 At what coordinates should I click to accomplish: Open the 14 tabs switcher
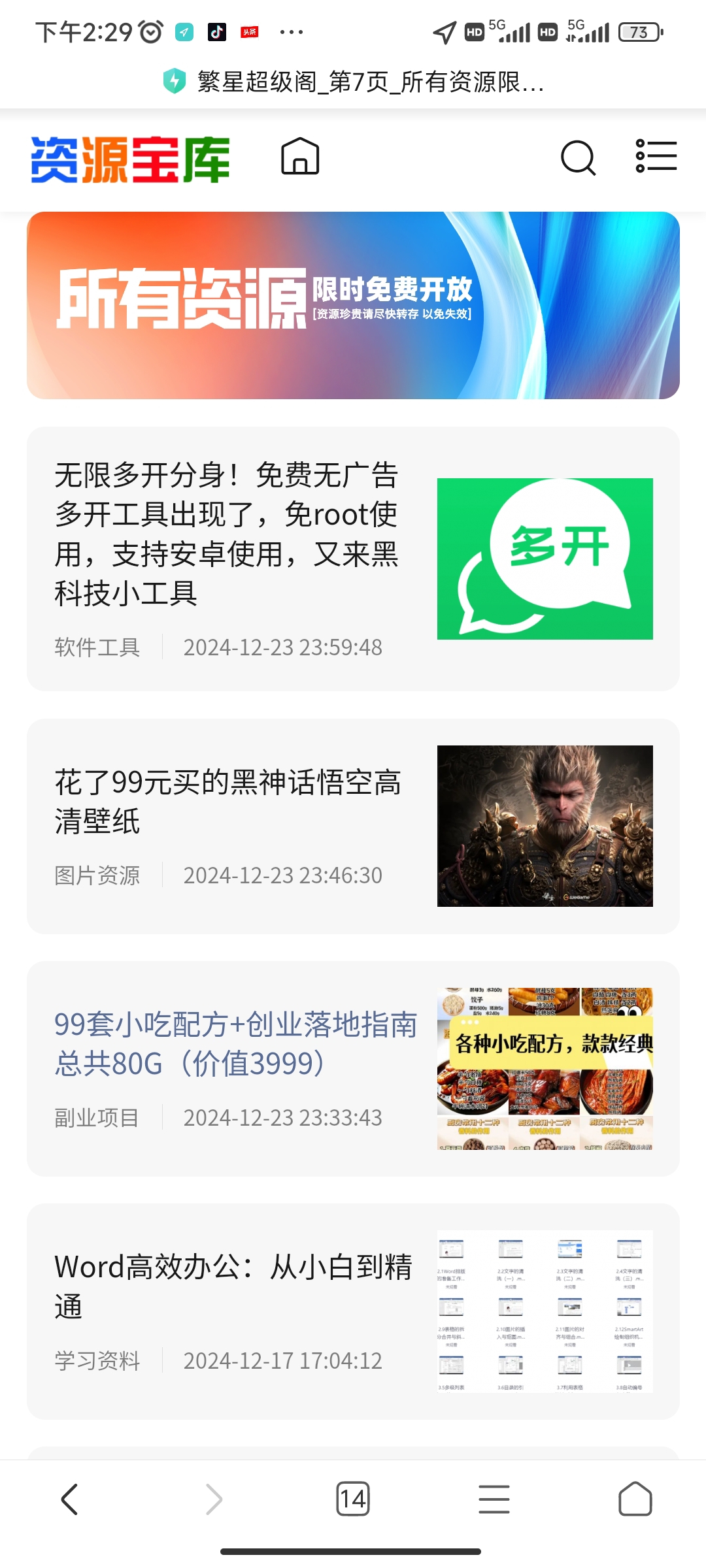click(x=352, y=1499)
